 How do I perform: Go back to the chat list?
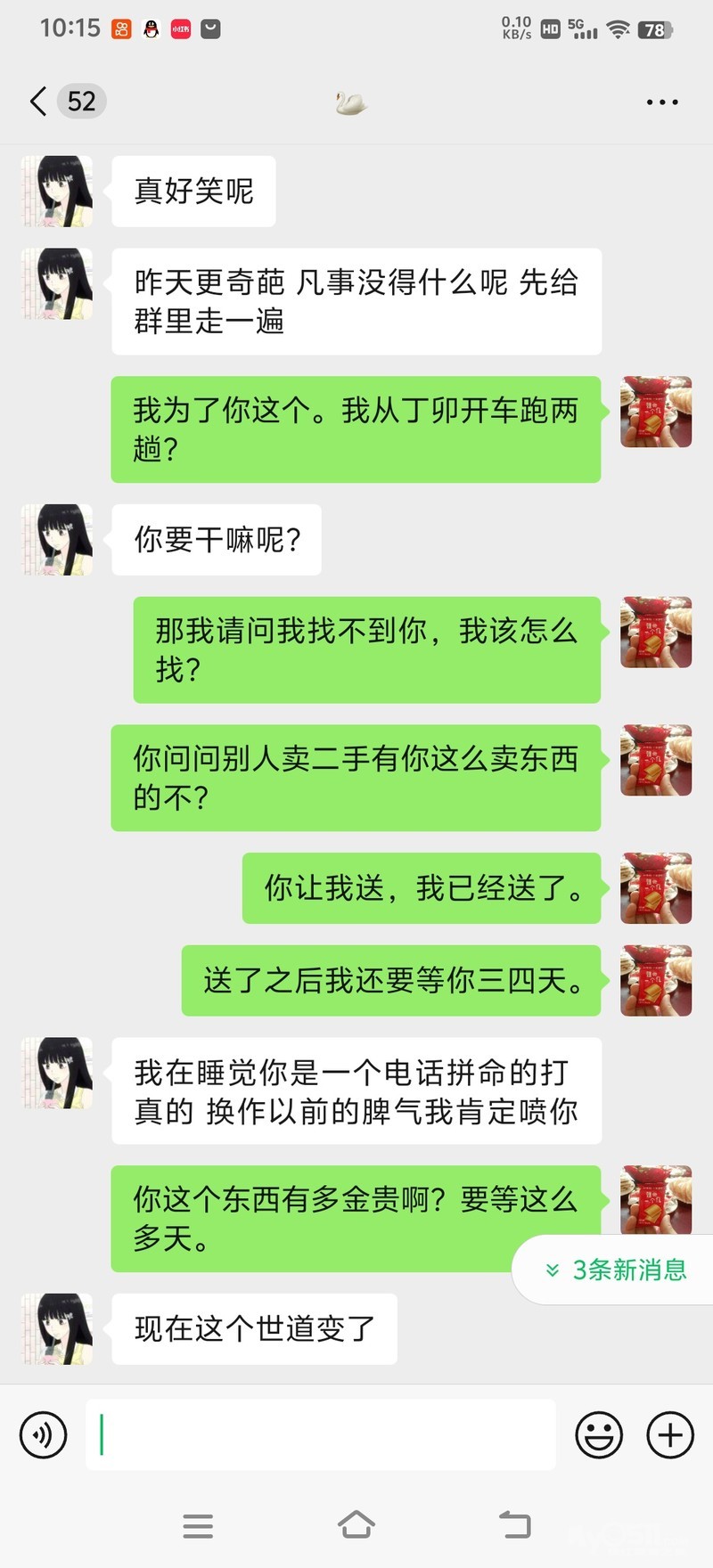click(38, 102)
